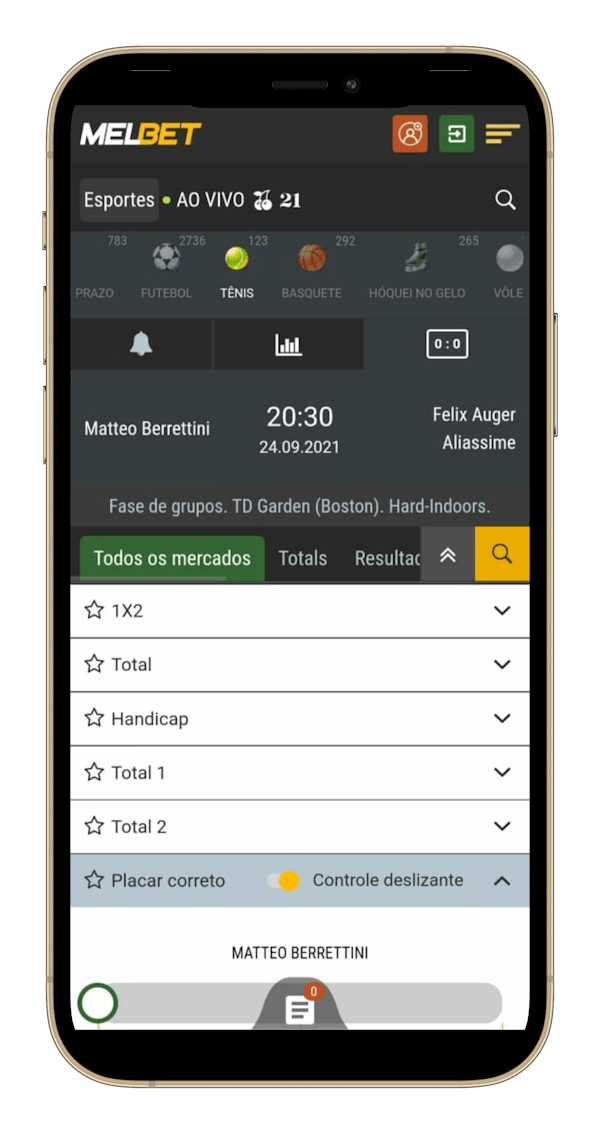This screenshot has width=600, height=1134.
Task: Open the top search magnifier
Action: click(x=505, y=200)
